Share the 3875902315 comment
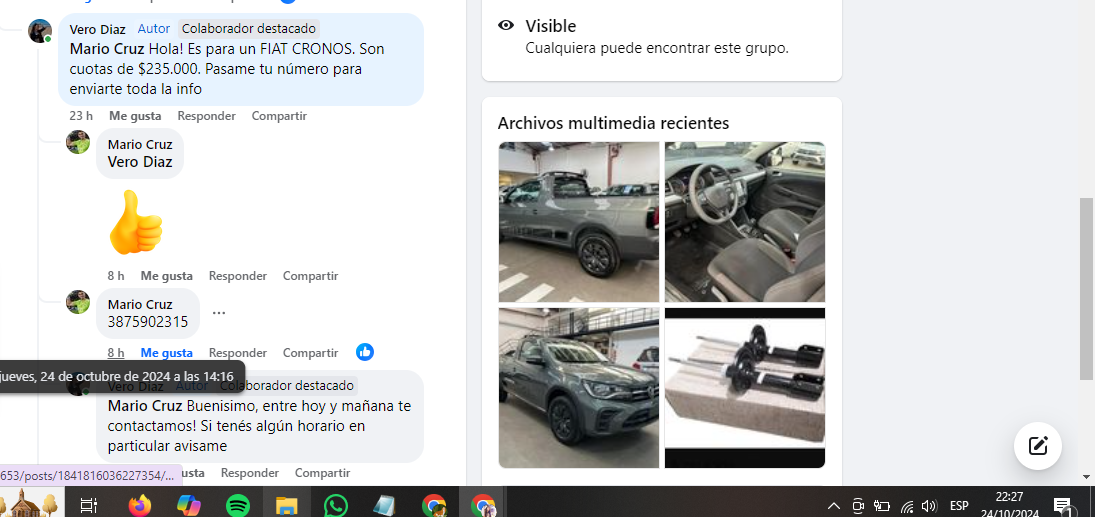 point(310,353)
